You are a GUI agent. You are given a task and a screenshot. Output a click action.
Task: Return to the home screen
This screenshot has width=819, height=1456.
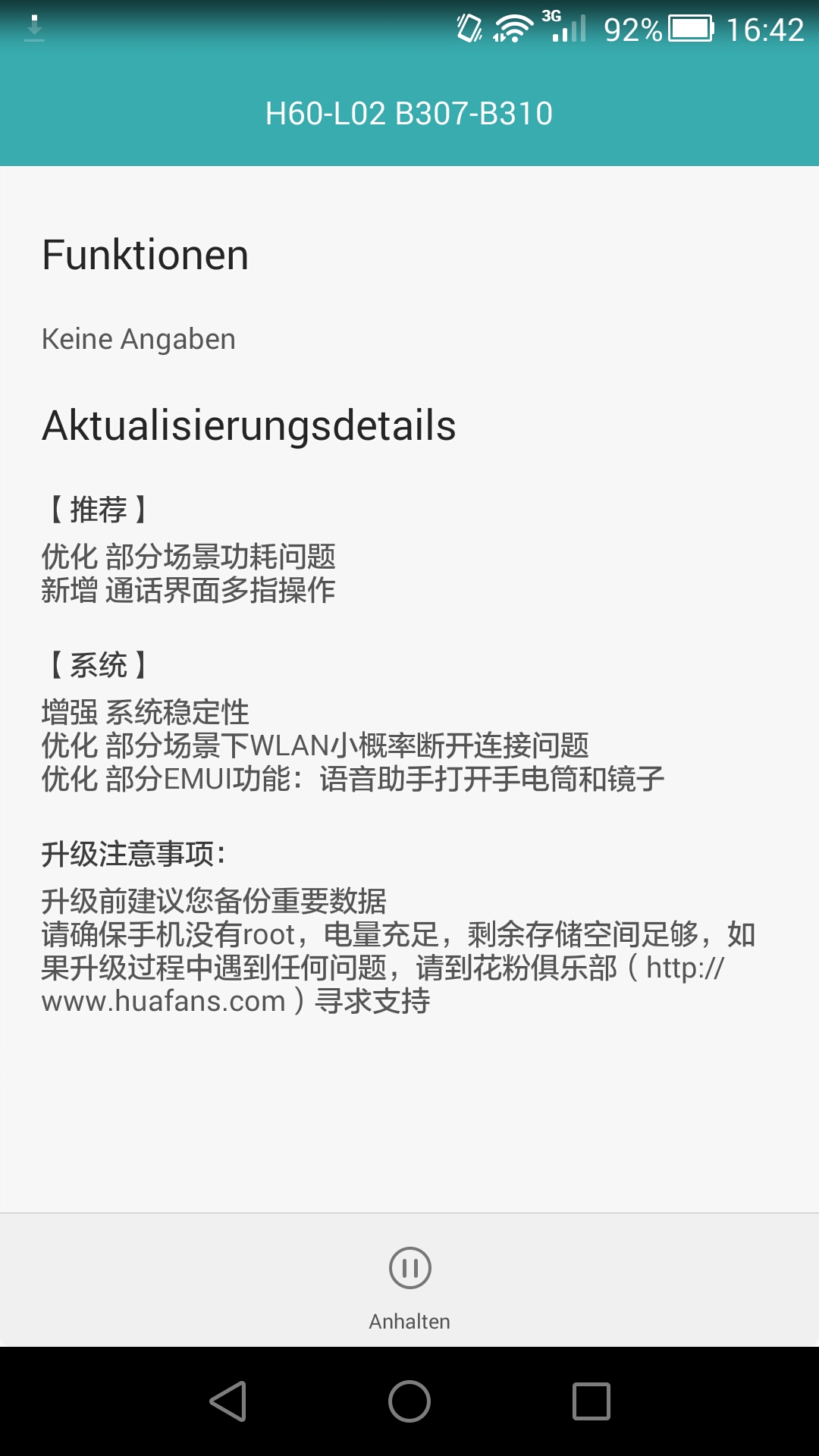click(409, 1401)
